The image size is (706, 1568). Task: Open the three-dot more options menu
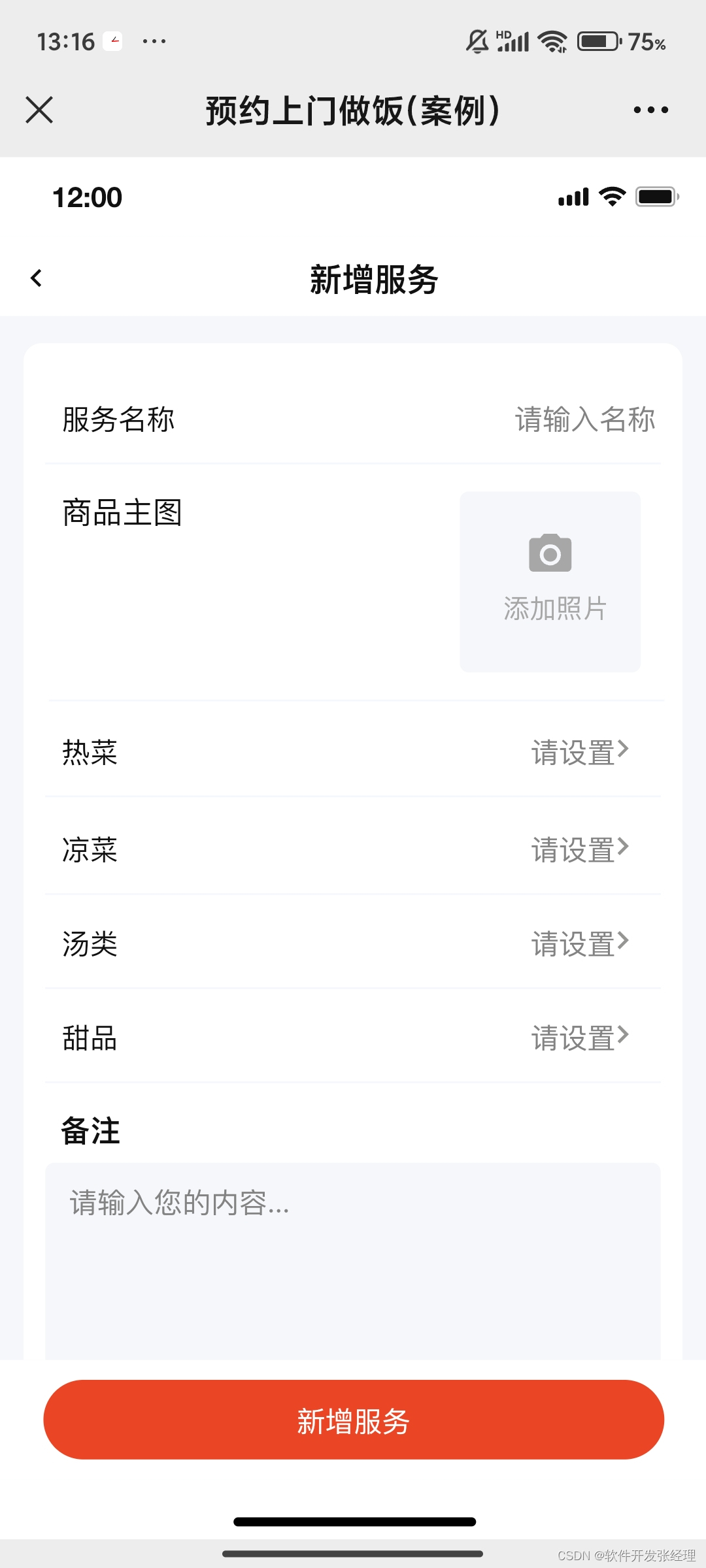650,110
